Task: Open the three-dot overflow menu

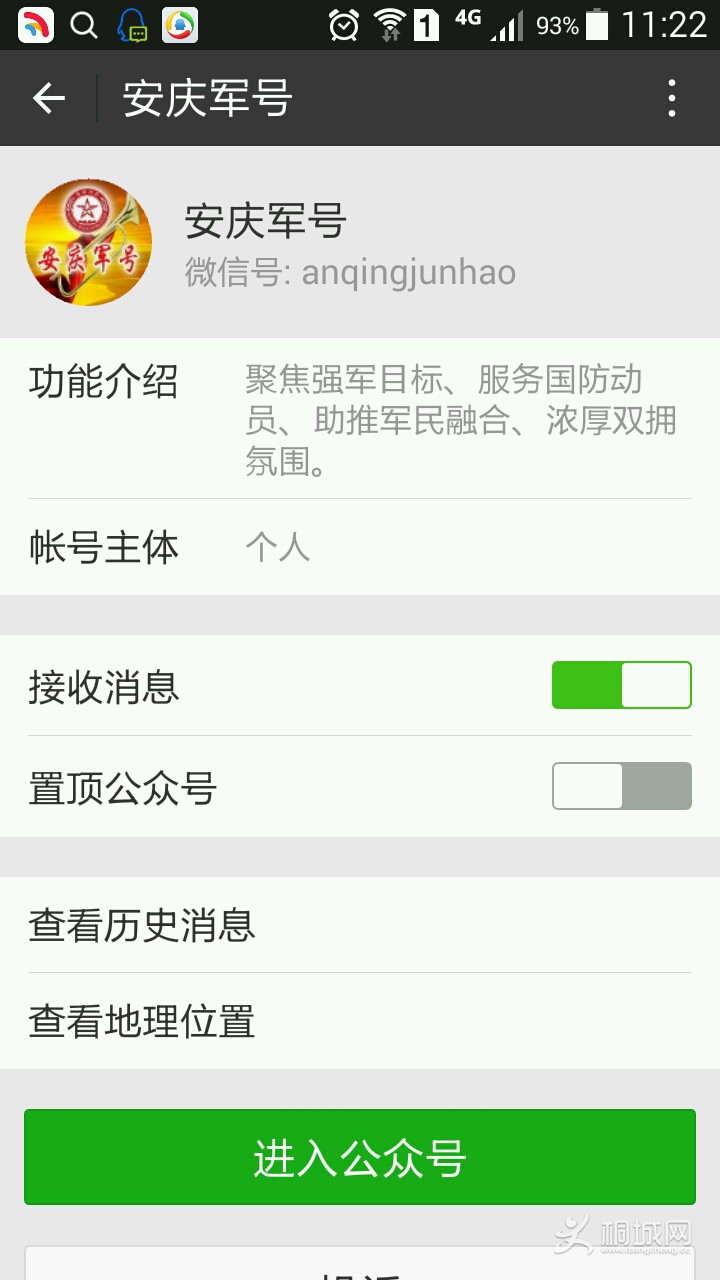Action: point(672,98)
